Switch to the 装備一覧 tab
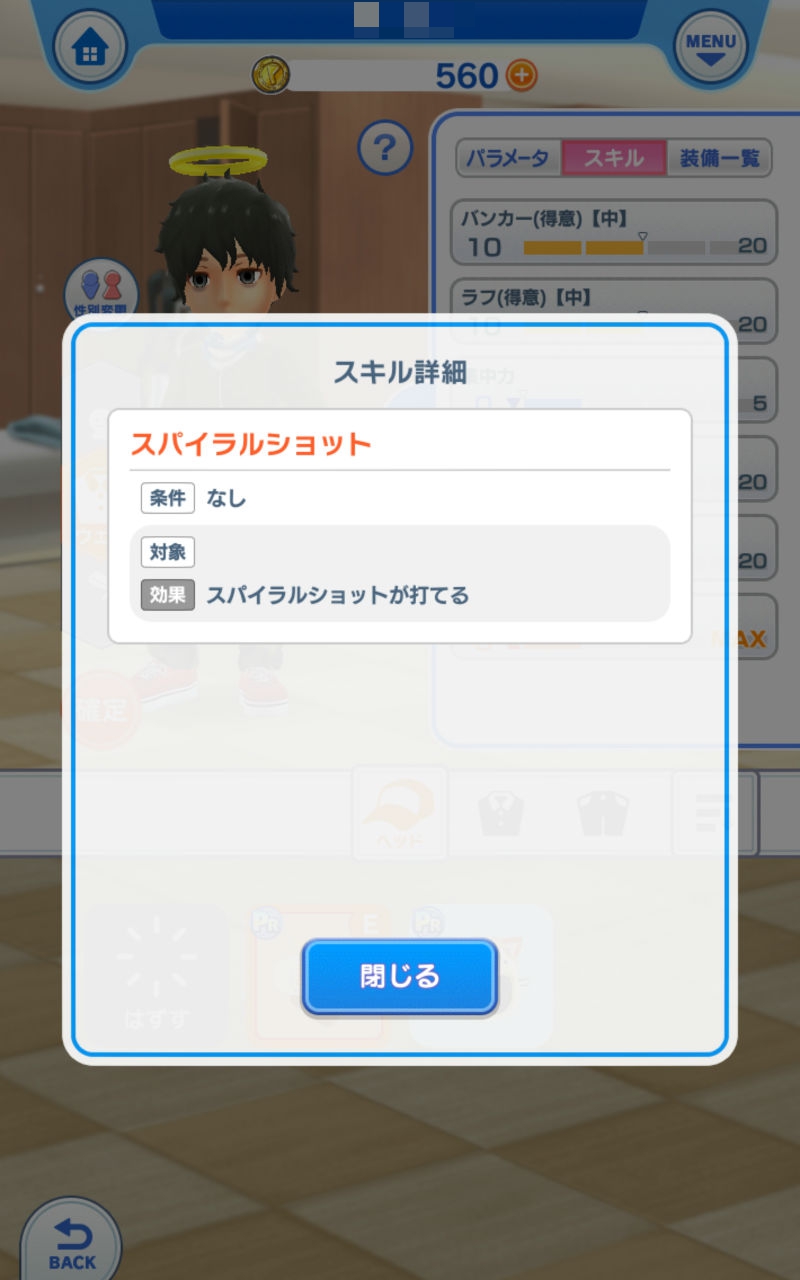Image resolution: width=800 pixels, height=1280 pixels. 719,158
